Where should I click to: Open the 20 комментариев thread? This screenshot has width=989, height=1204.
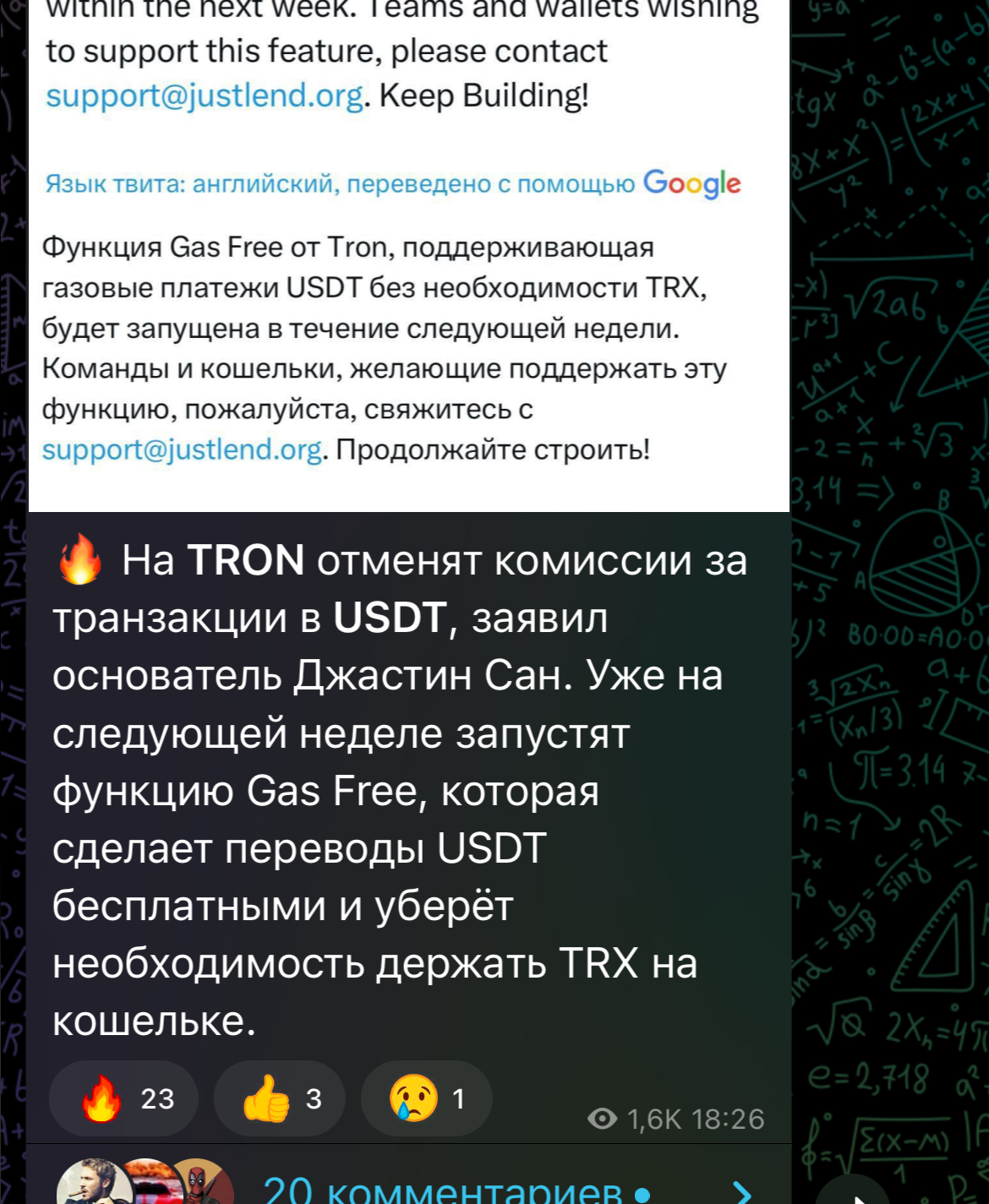coord(443,1188)
